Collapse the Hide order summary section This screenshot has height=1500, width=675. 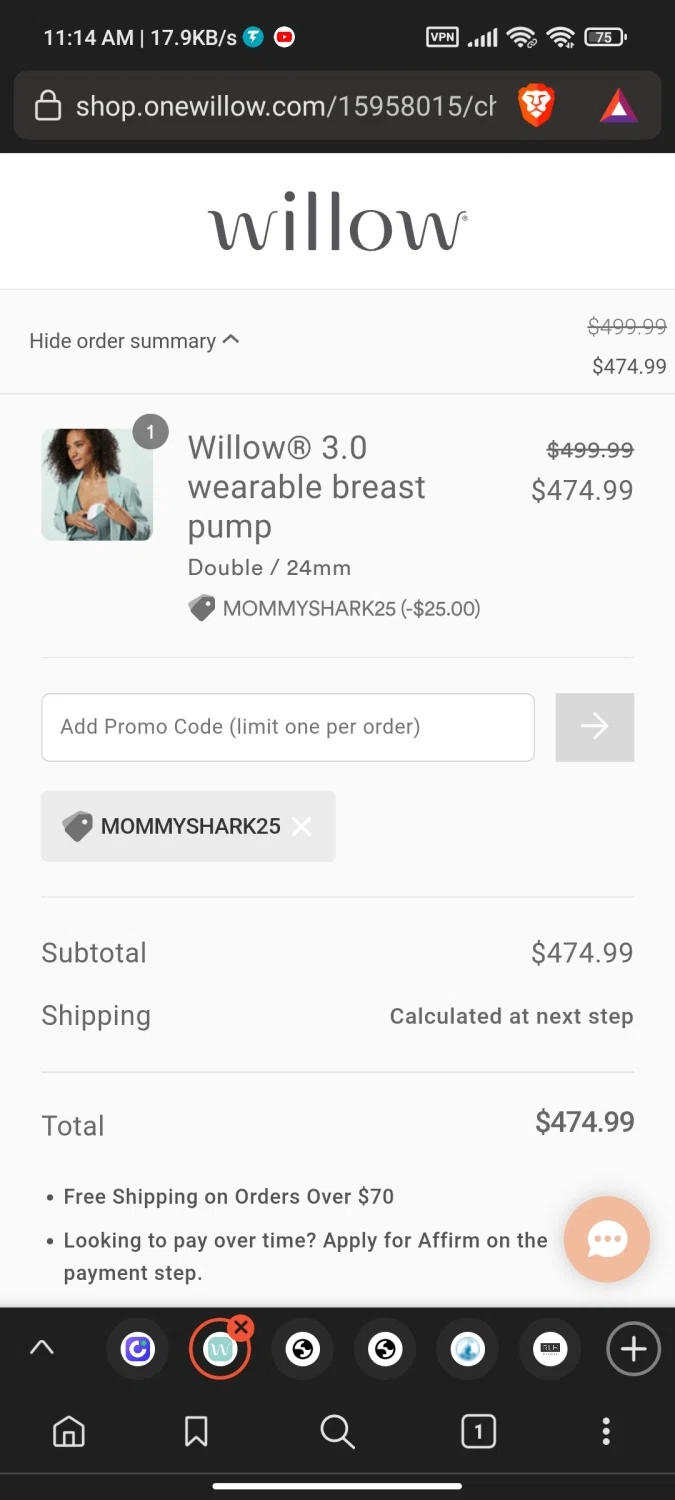tap(134, 341)
